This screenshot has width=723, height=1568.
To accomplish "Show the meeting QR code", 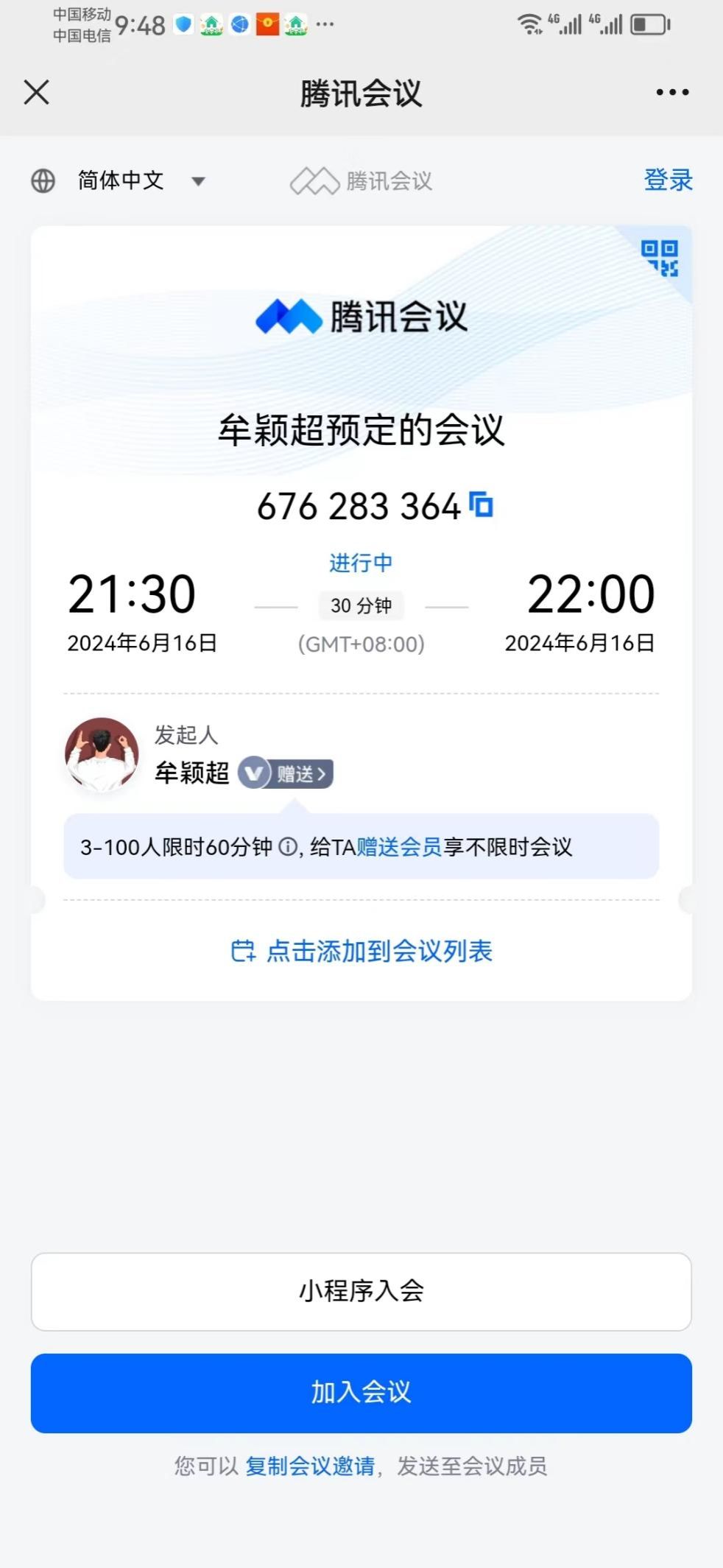I will point(660,258).
